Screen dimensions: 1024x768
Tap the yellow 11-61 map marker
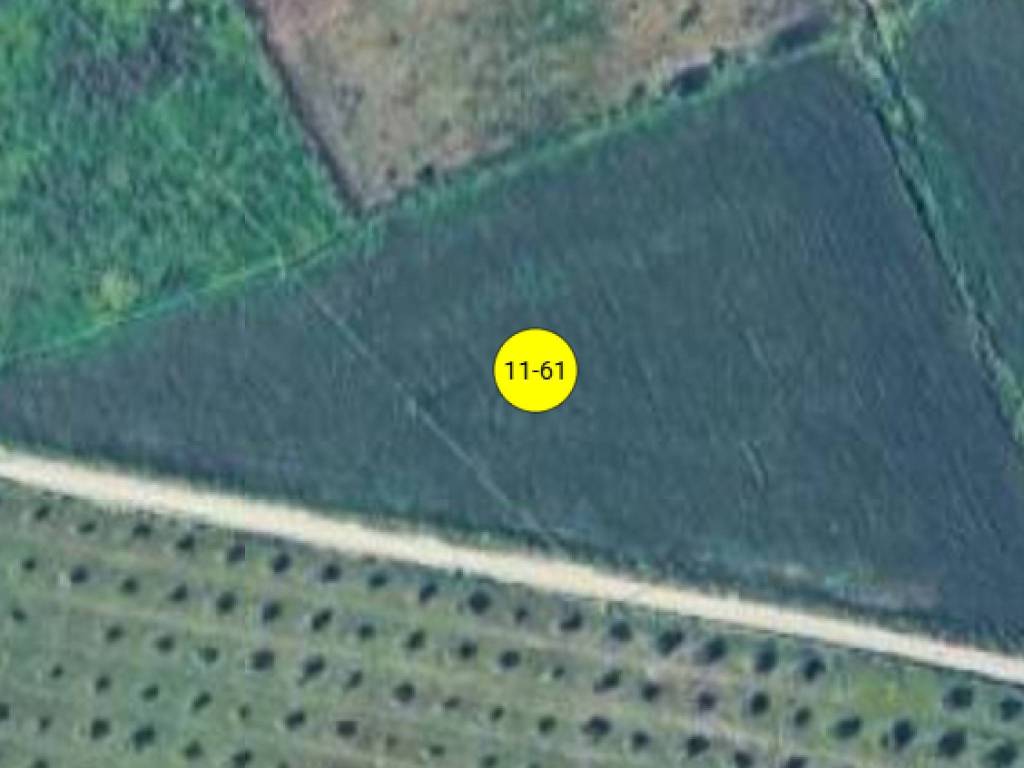coord(536,371)
